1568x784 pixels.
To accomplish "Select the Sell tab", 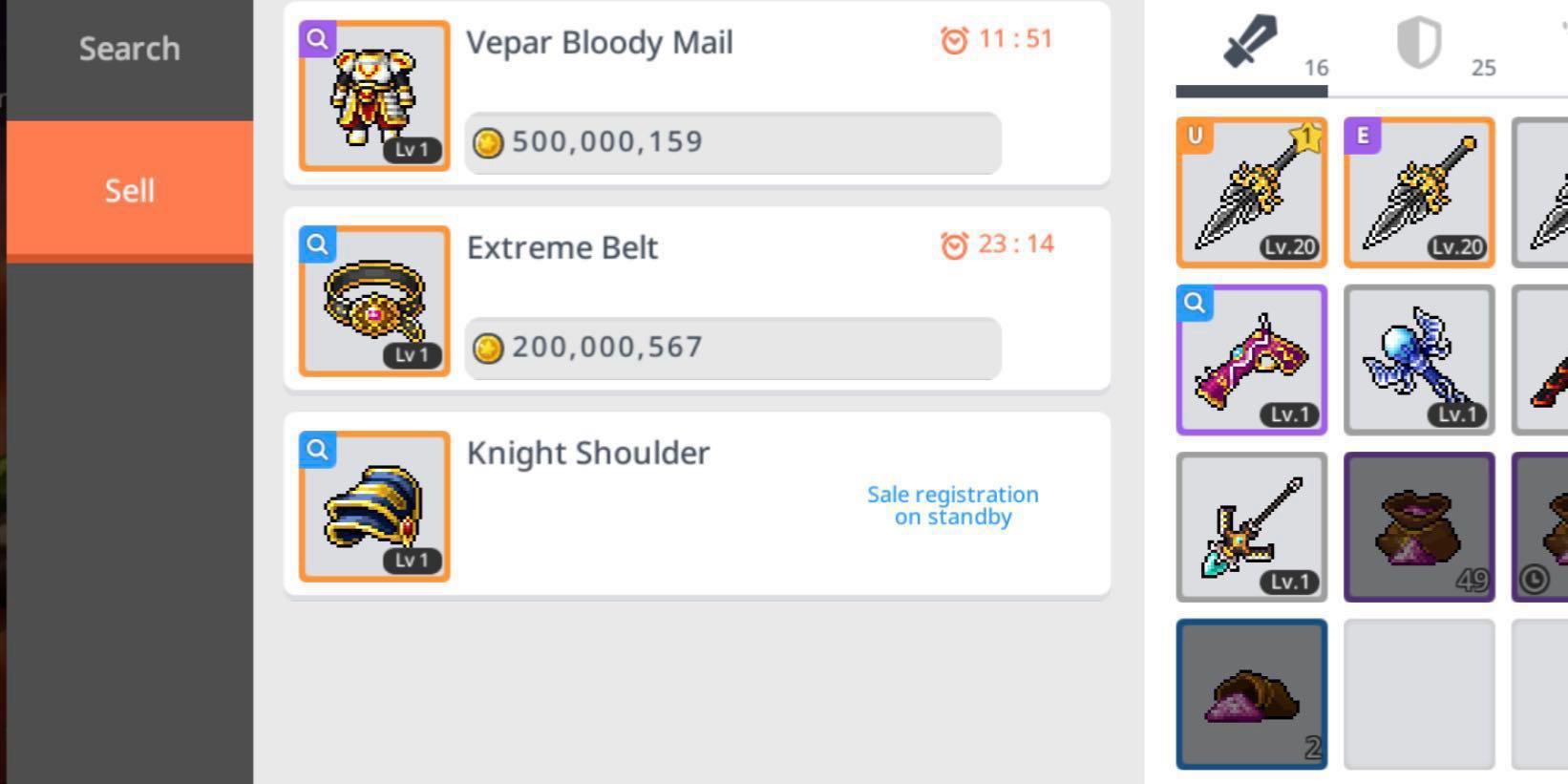I will coord(129,191).
